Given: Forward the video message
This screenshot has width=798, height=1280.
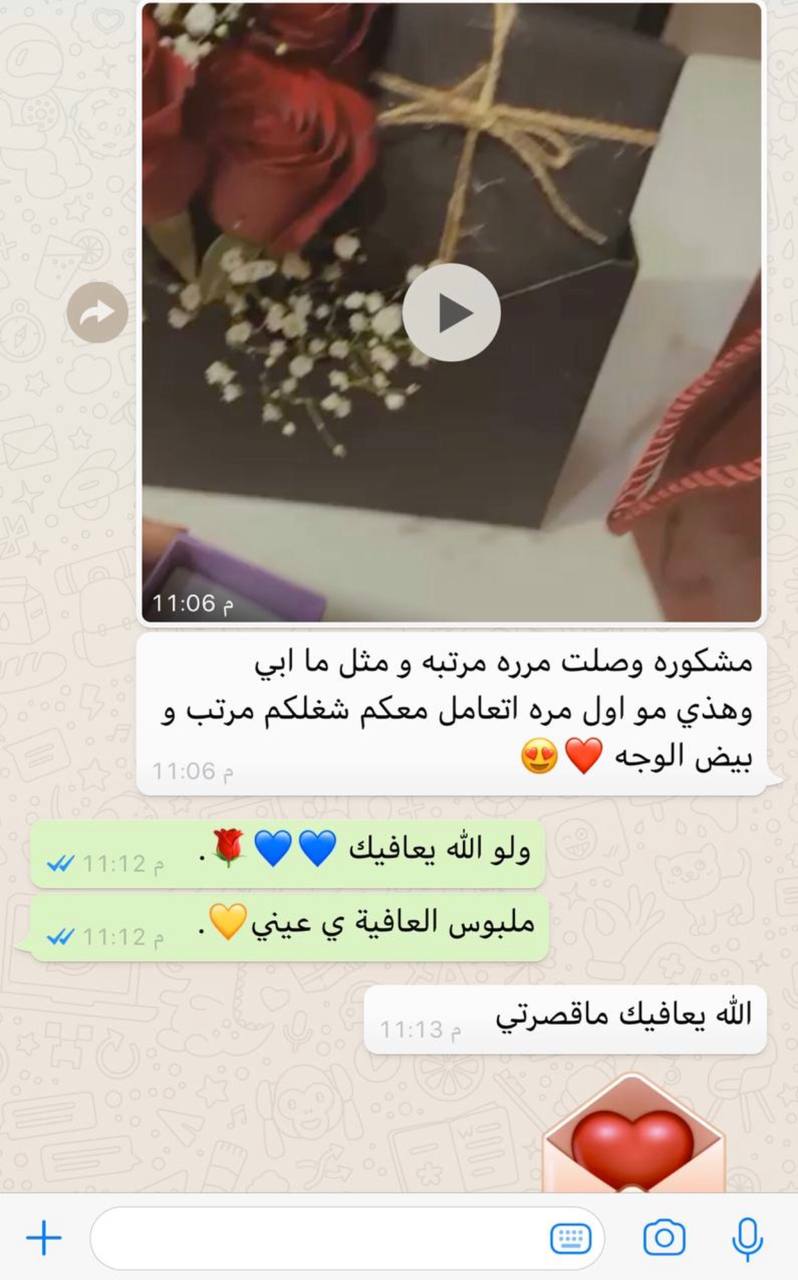Looking at the screenshot, I should pyautogui.click(x=97, y=313).
